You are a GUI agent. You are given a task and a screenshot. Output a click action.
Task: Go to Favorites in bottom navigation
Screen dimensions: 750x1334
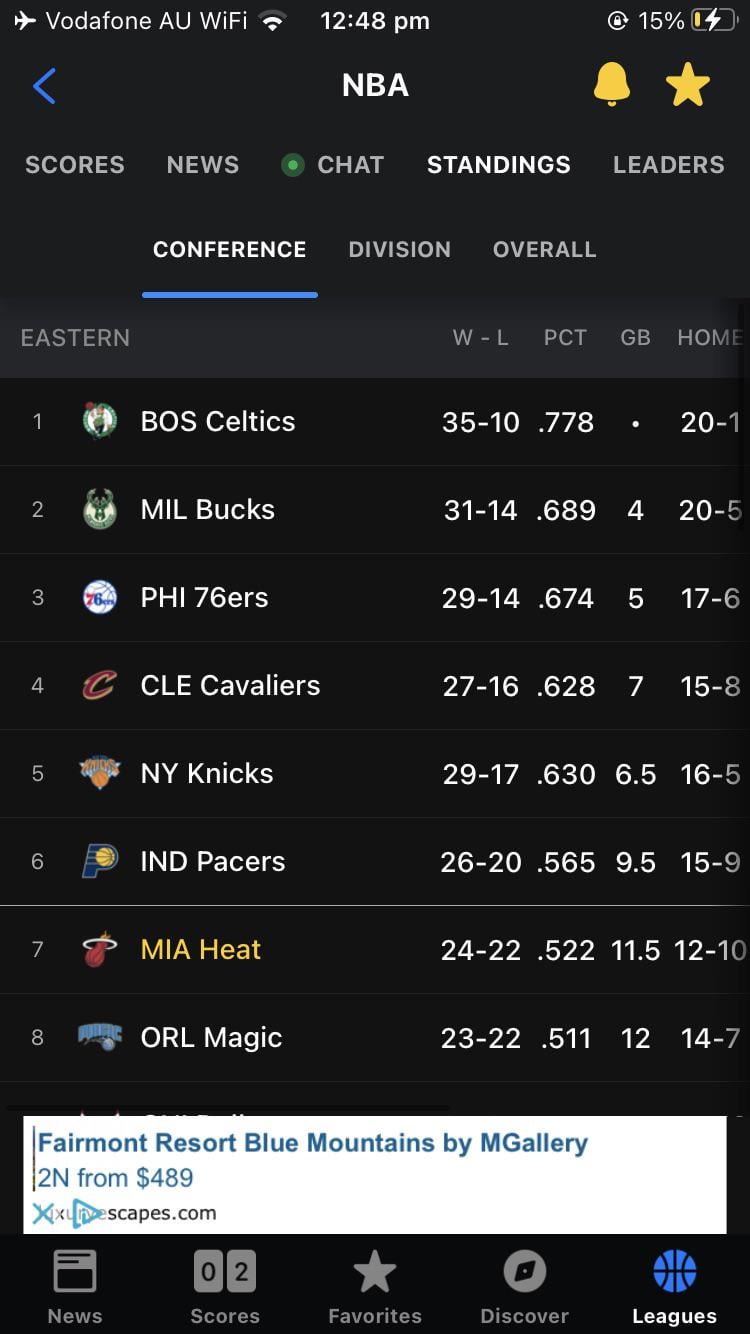click(x=375, y=1288)
